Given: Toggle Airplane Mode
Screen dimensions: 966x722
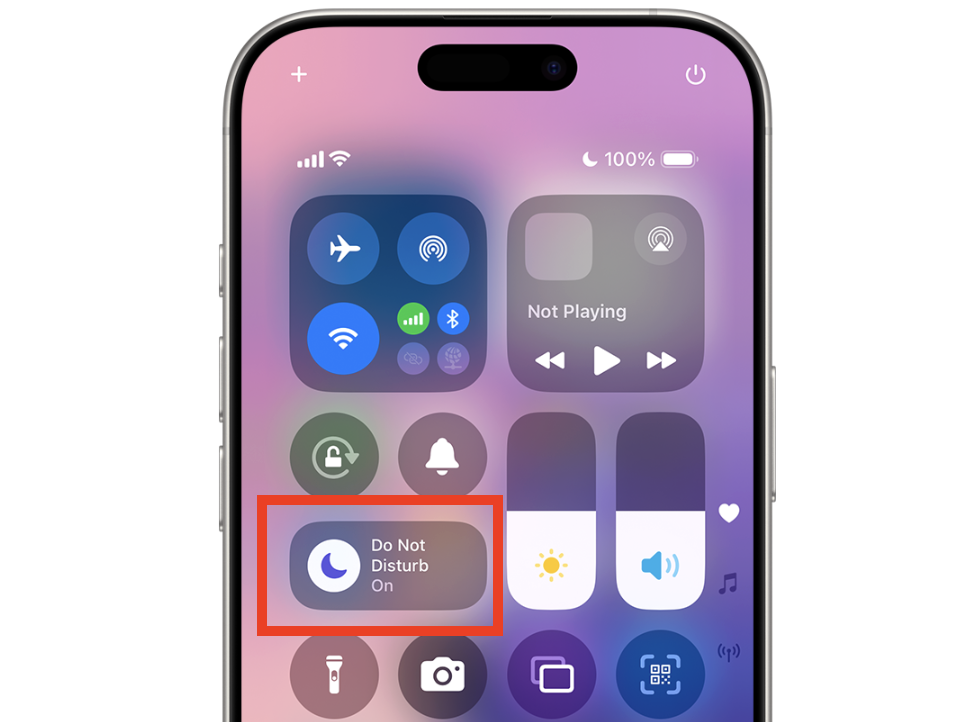Looking at the screenshot, I should coord(343,248).
